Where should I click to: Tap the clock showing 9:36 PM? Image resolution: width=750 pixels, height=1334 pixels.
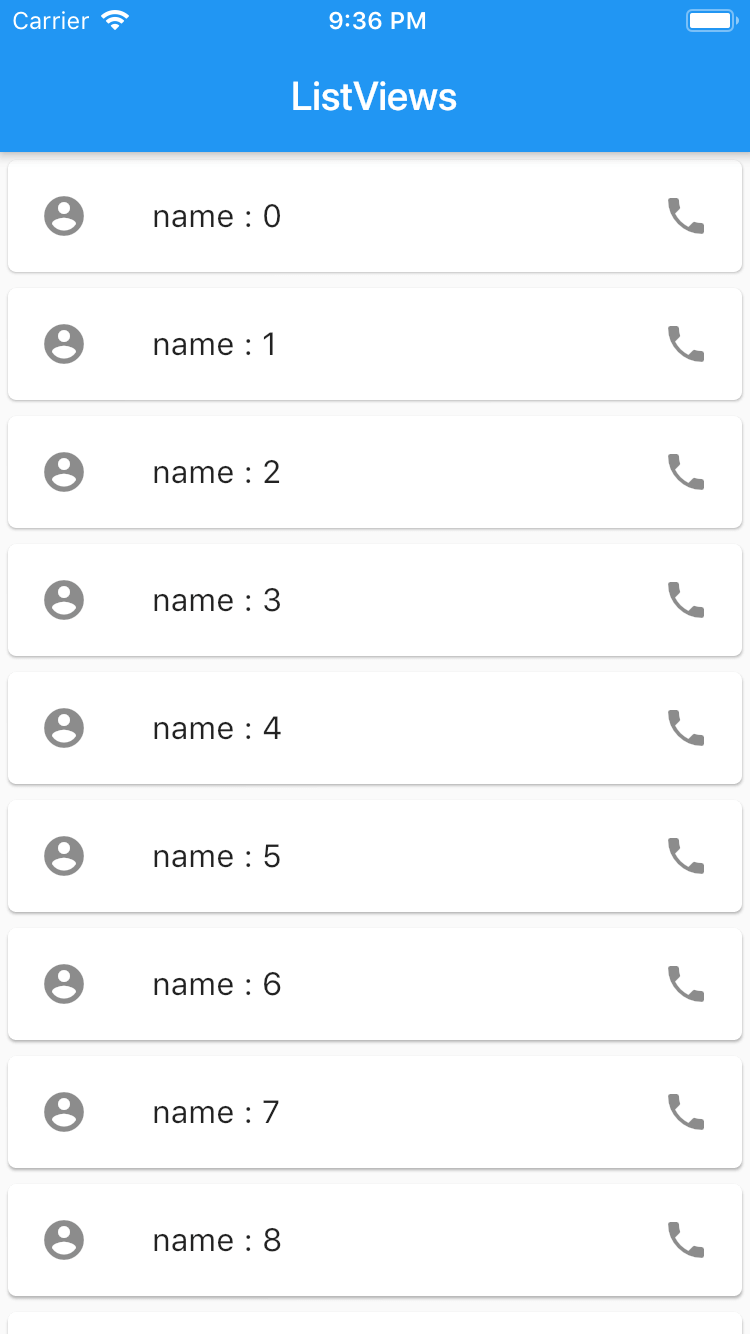tap(376, 20)
